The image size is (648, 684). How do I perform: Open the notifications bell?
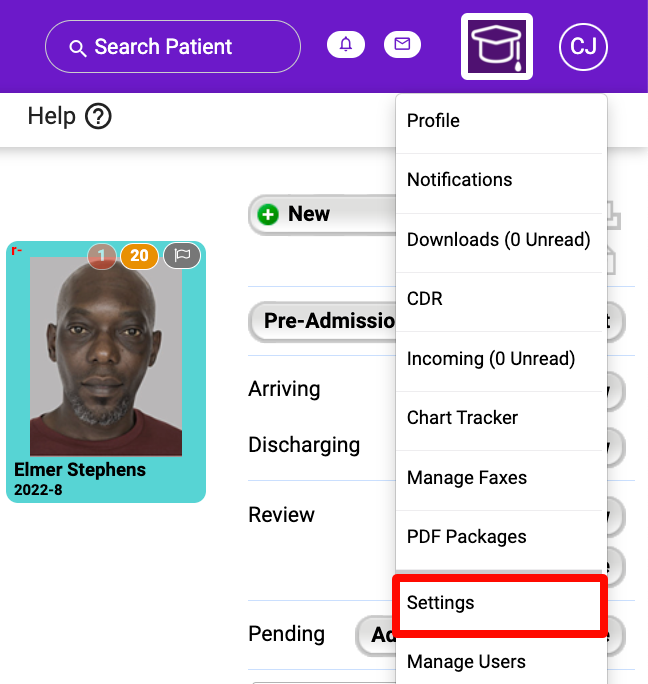(x=346, y=45)
